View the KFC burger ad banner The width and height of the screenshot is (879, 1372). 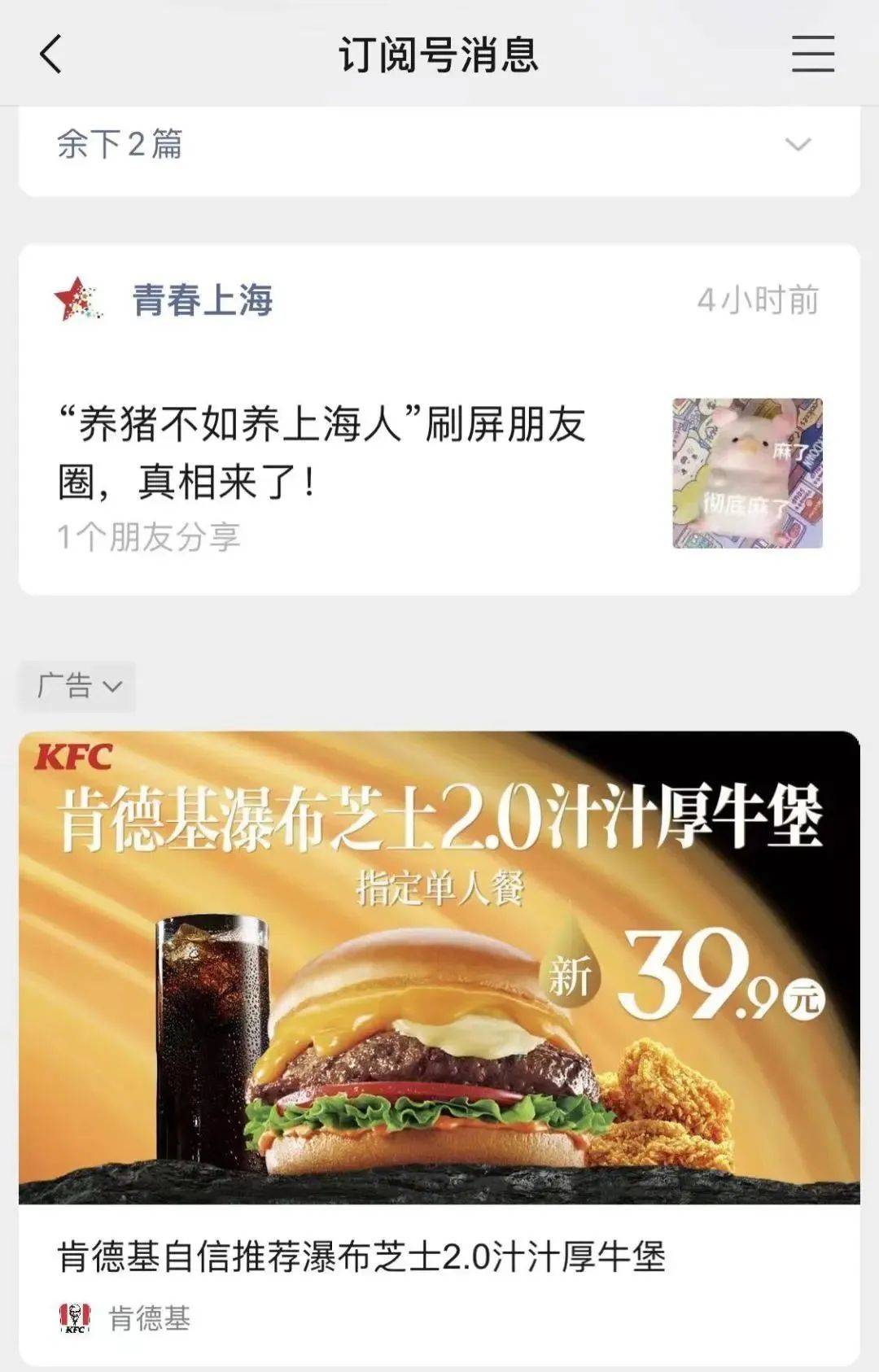439,967
